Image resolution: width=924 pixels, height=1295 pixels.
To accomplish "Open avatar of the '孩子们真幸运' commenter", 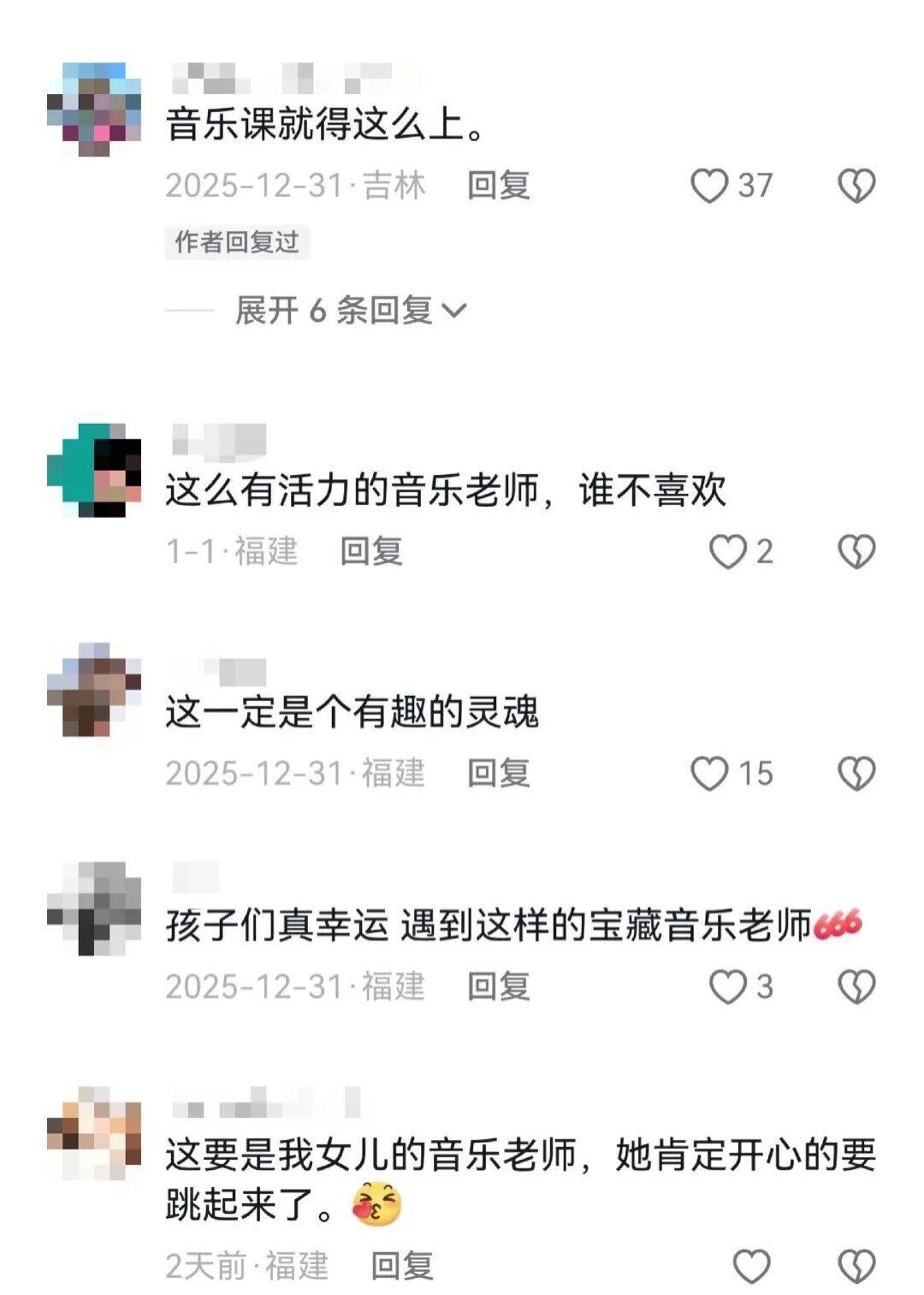I will pyautogui.click(x=94, y=909).
